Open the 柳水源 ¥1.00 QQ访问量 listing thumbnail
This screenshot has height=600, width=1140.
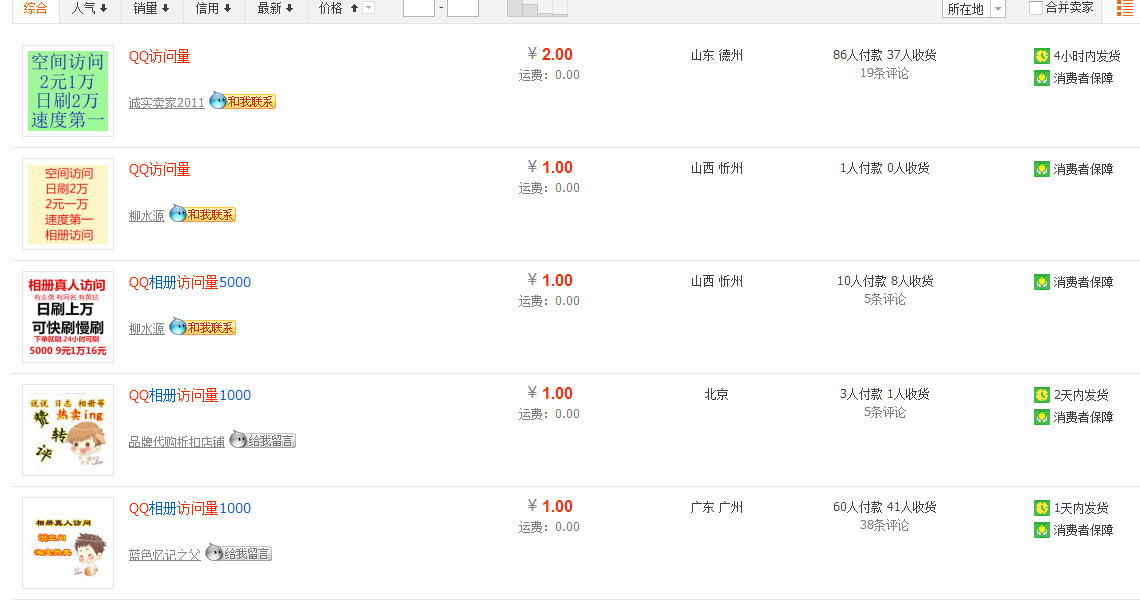click(68, 204)
